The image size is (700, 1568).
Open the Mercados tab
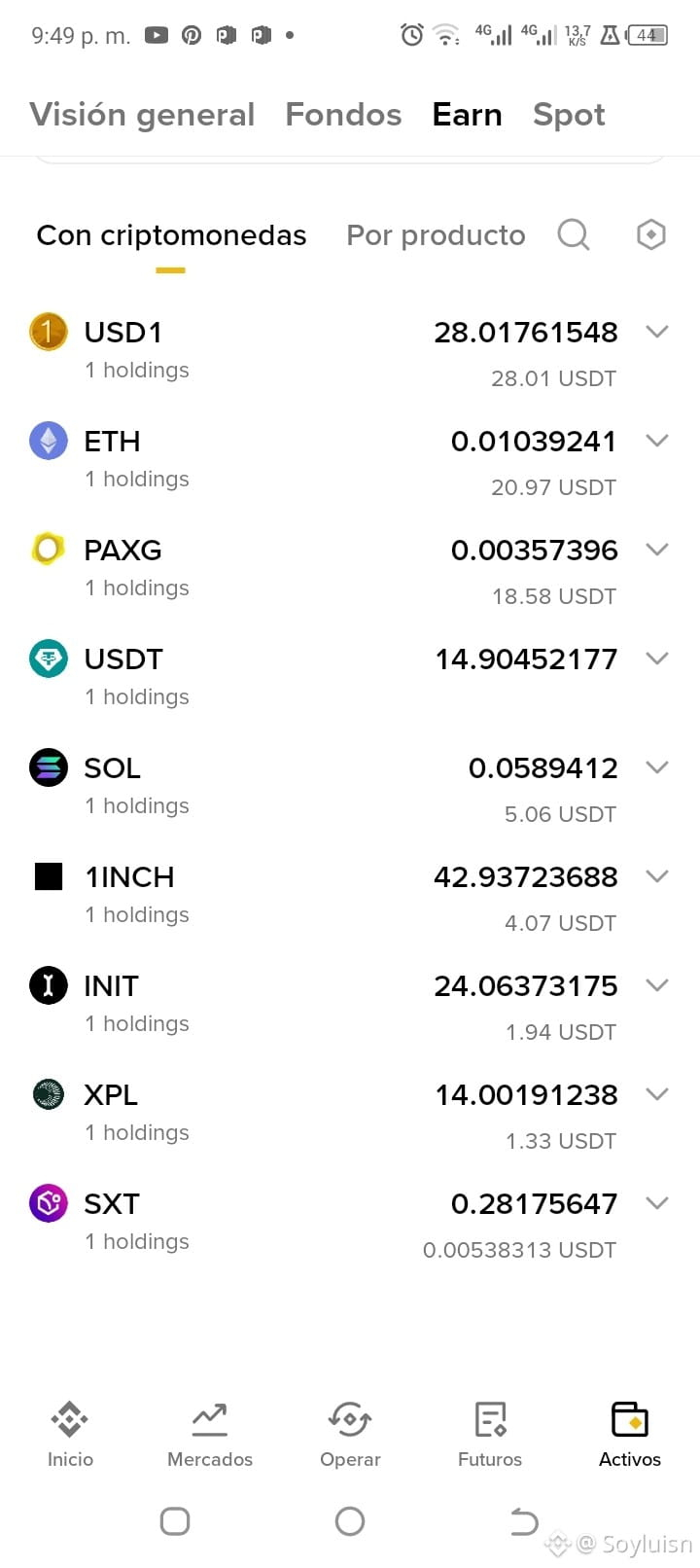[x=210, y=1435]
